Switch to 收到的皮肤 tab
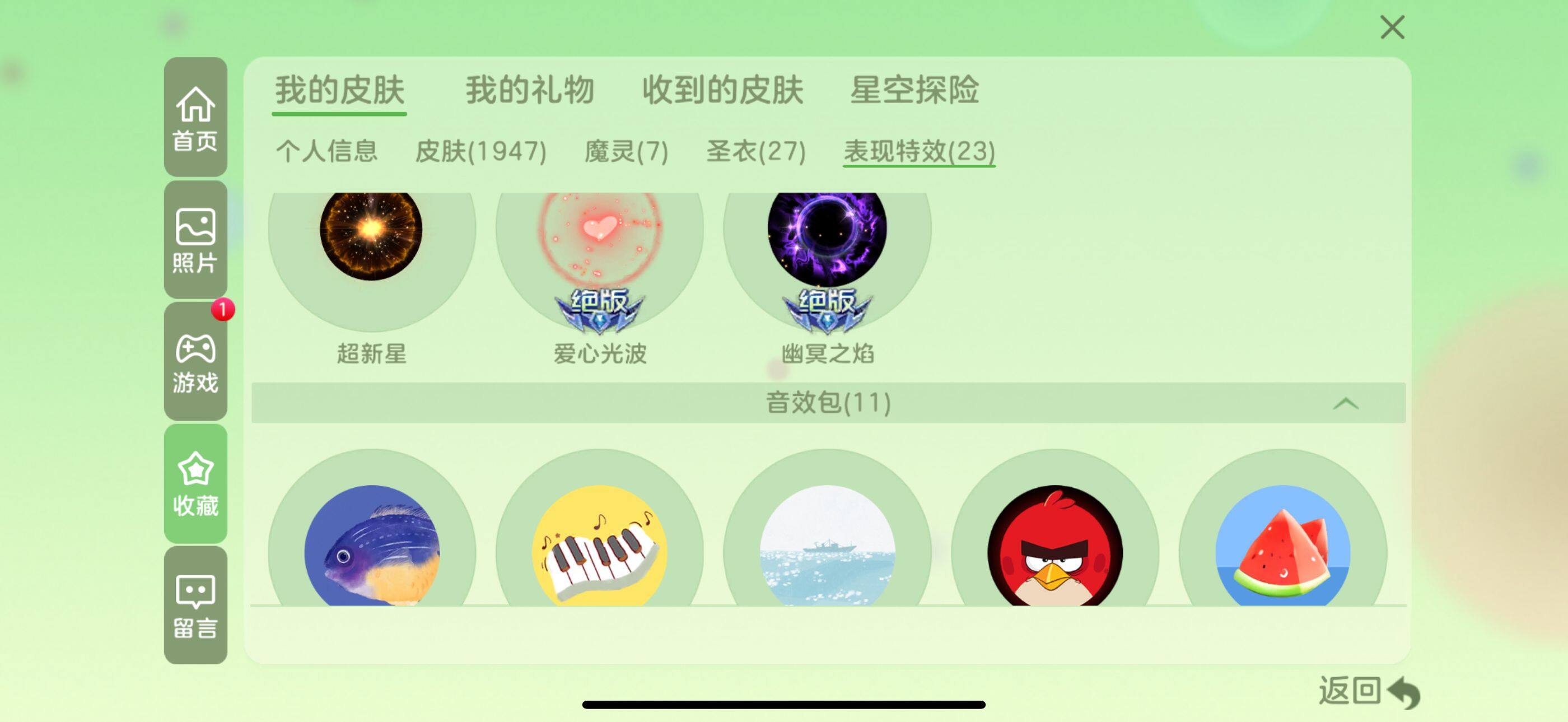The height and width of the screenshot is (722, 1568). tap(722, 91)
